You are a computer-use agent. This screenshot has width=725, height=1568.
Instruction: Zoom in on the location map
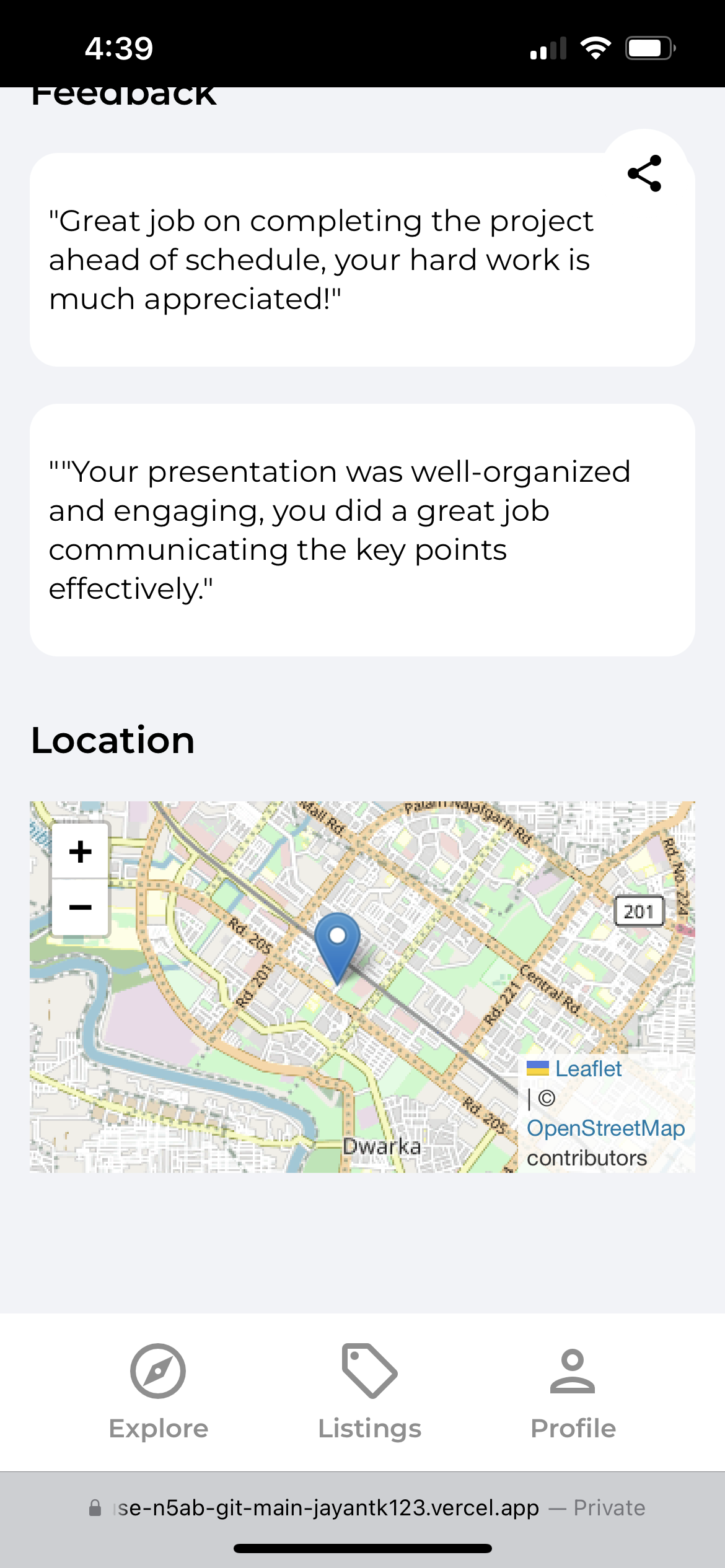point(81,852)
